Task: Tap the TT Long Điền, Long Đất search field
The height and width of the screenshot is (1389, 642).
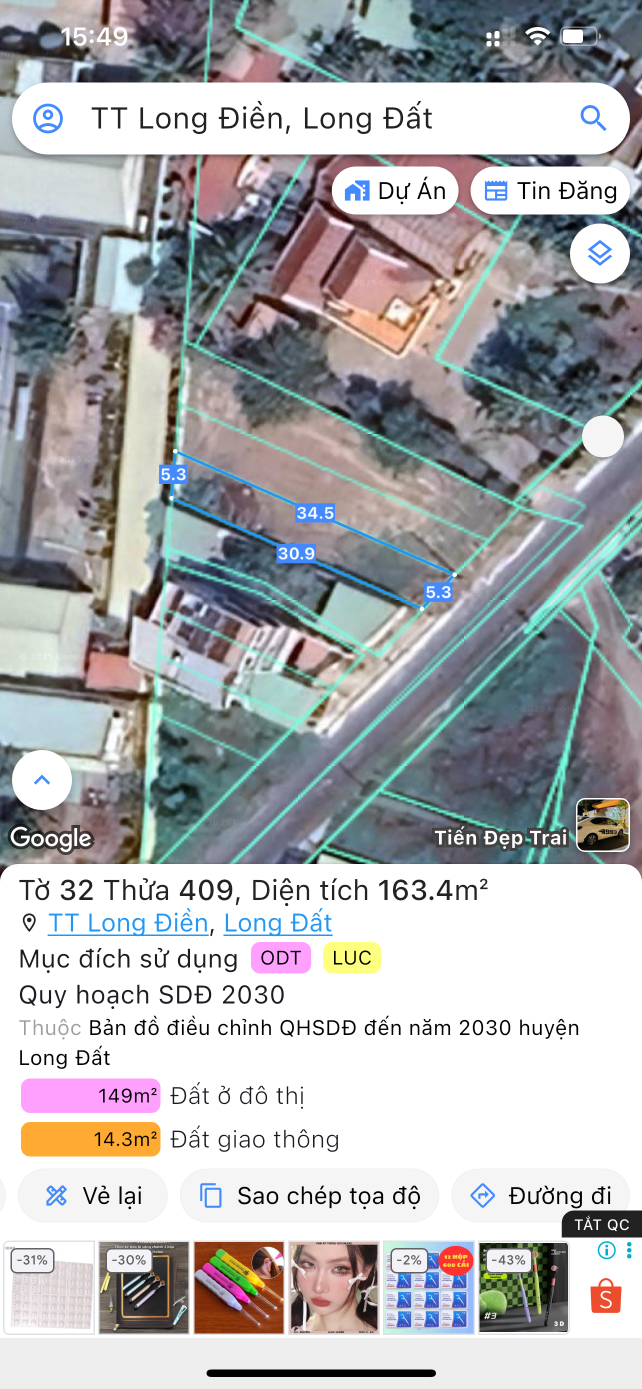Action: (300, 119)
